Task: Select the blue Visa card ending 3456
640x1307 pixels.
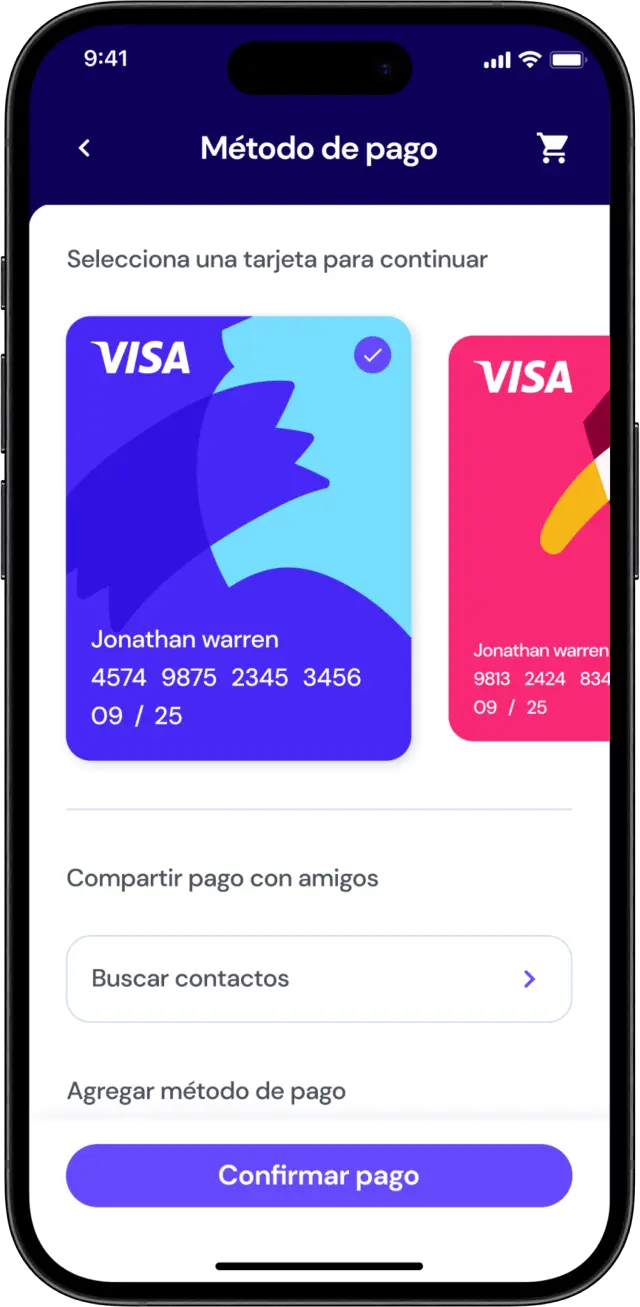Action: point(238,538)
